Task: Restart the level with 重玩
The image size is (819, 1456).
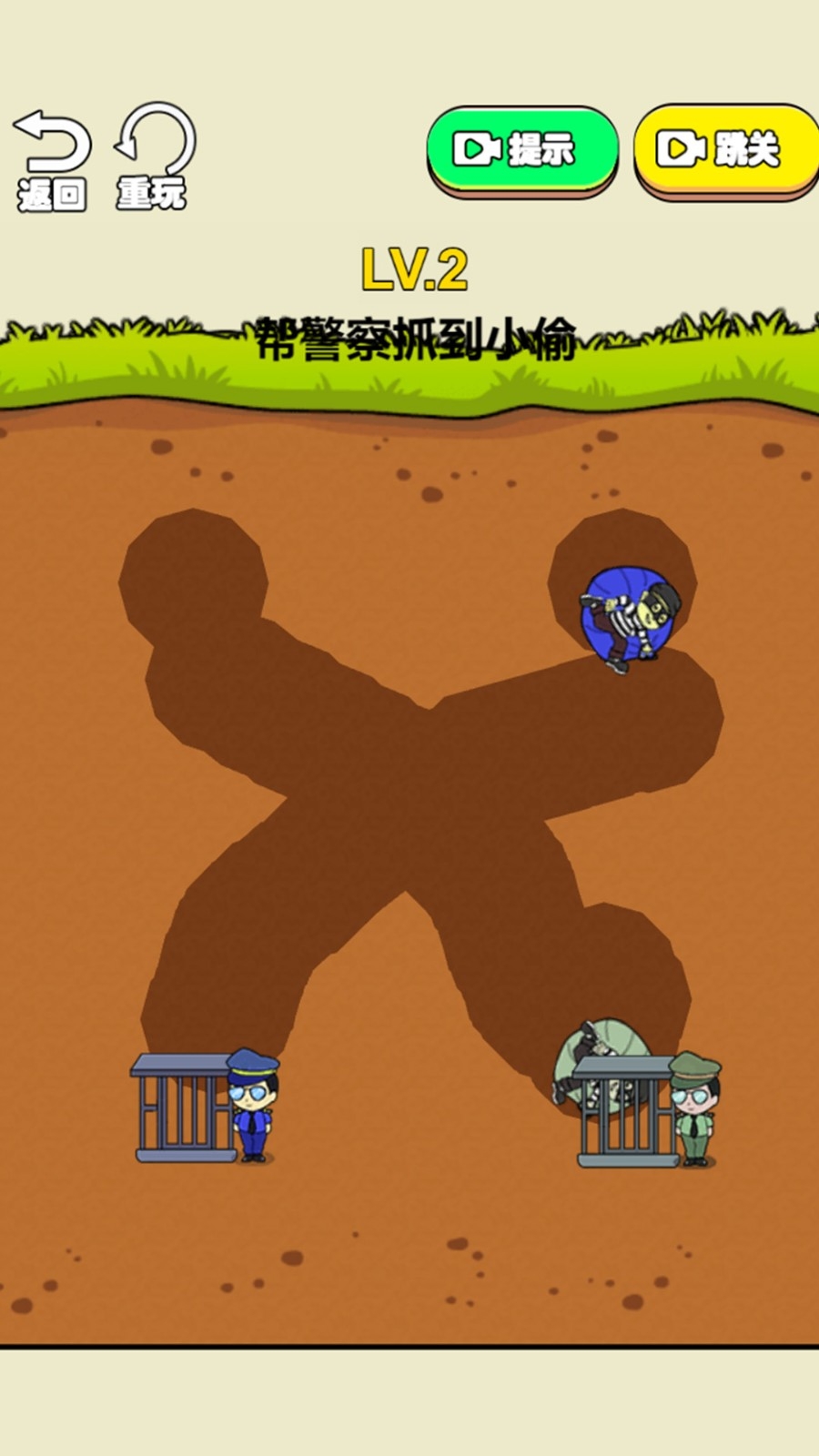Action: 153,157
